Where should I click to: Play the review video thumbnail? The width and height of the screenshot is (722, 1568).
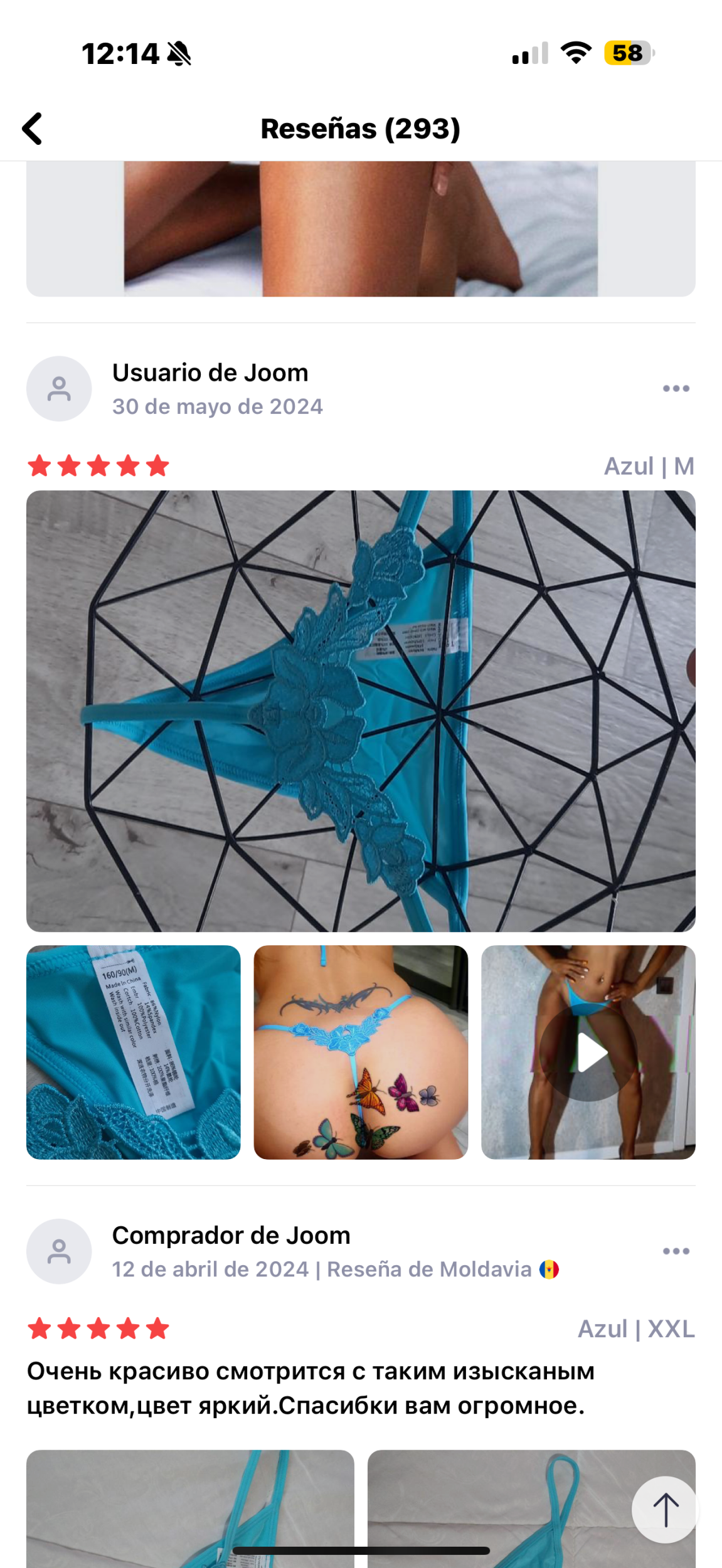click(588, 1052)
